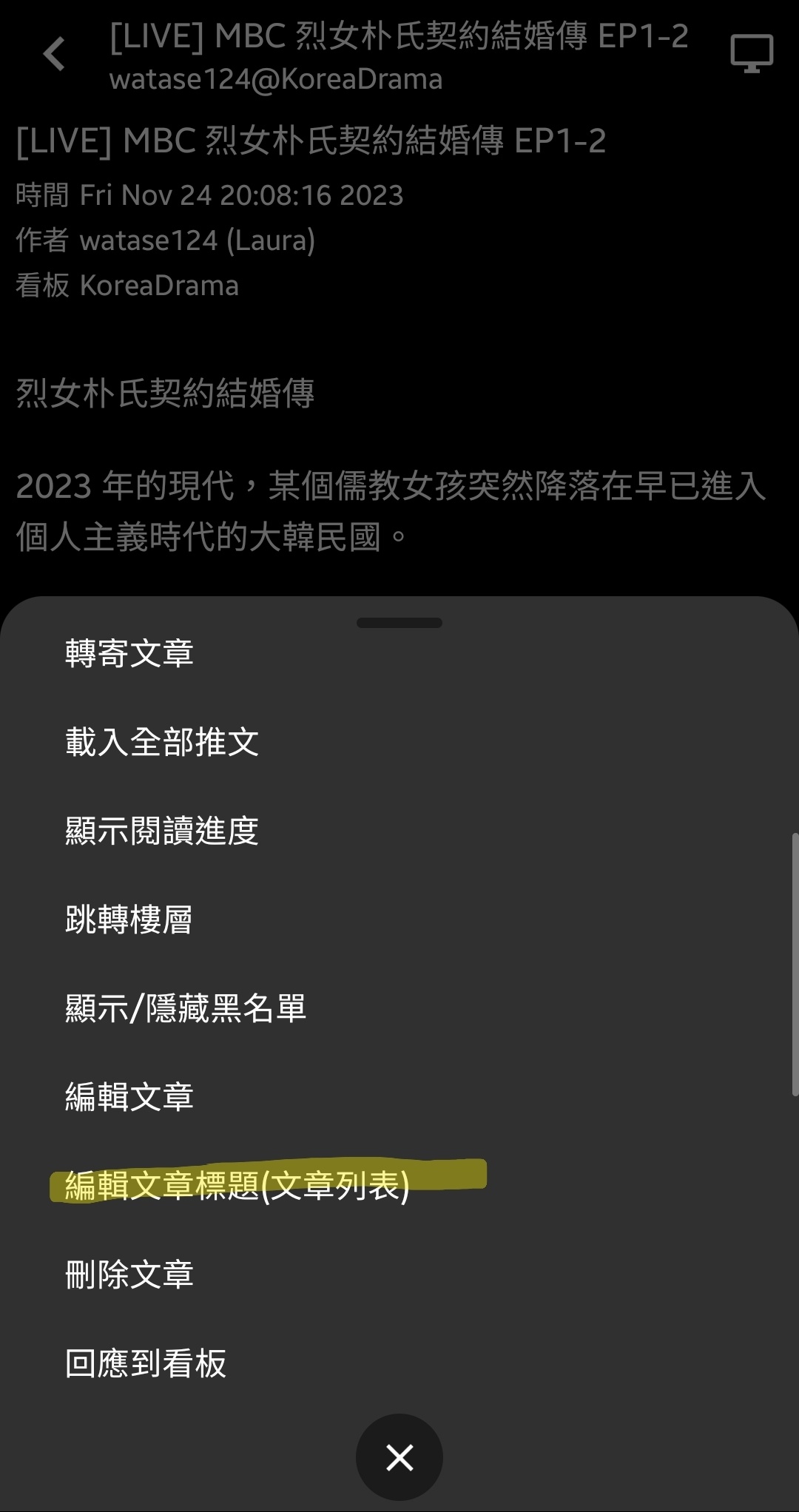Choose 載入全部推文 to load all comments
799x1512 pixels.
point(399,742)
